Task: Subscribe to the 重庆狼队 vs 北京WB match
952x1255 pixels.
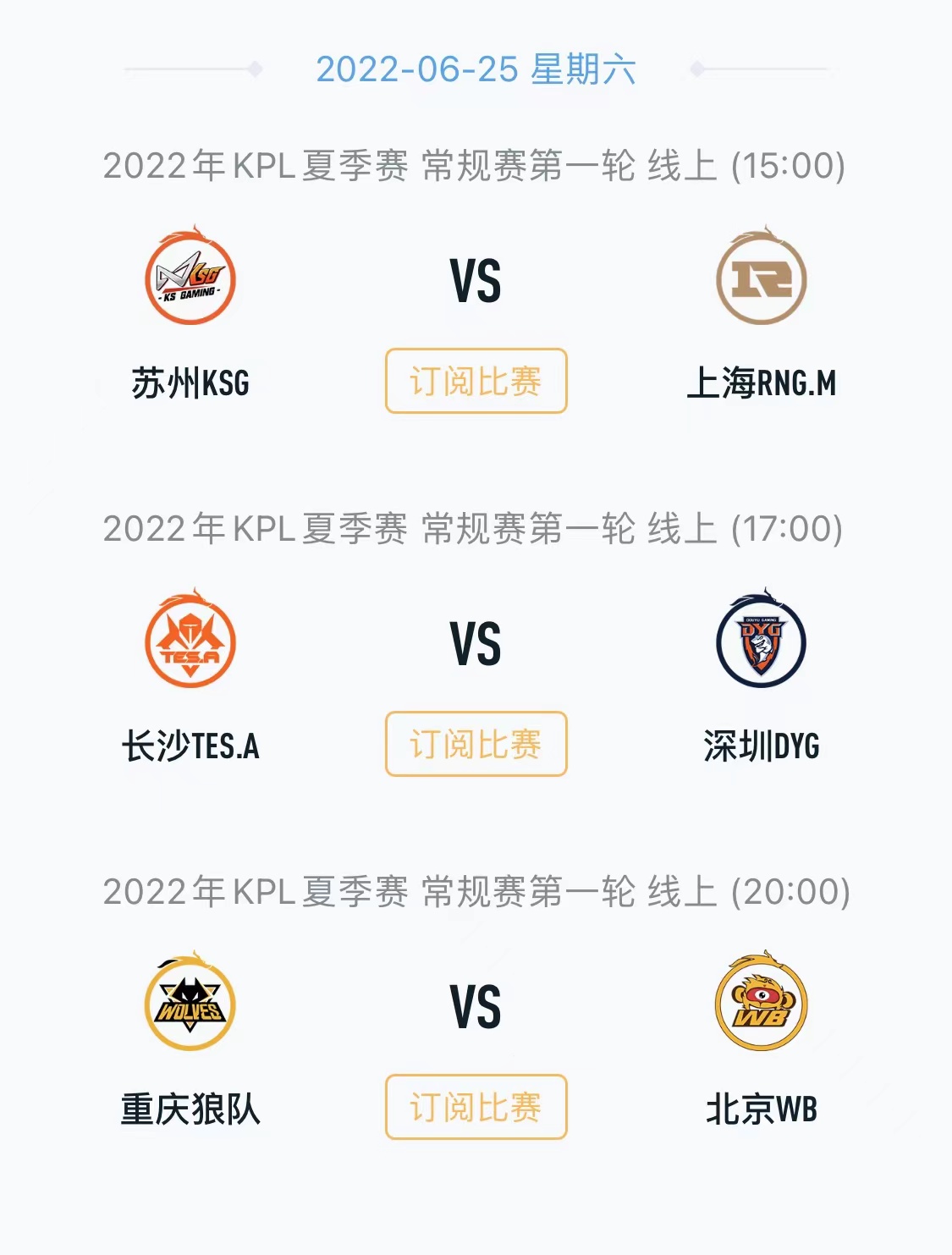Action: tap(476, 1107)
